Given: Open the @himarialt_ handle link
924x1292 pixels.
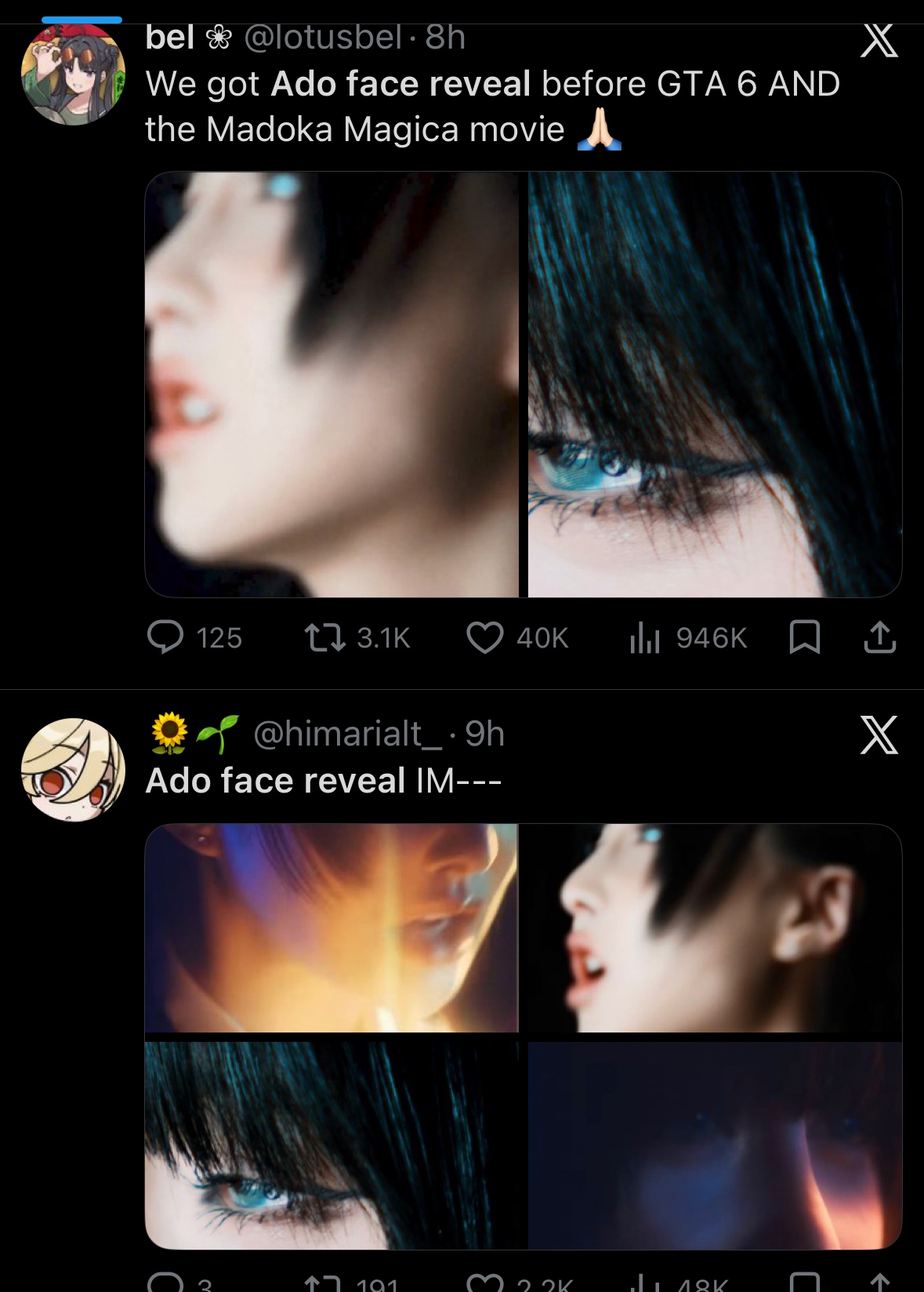Looking at the screenshot, I should click(347, 735).
